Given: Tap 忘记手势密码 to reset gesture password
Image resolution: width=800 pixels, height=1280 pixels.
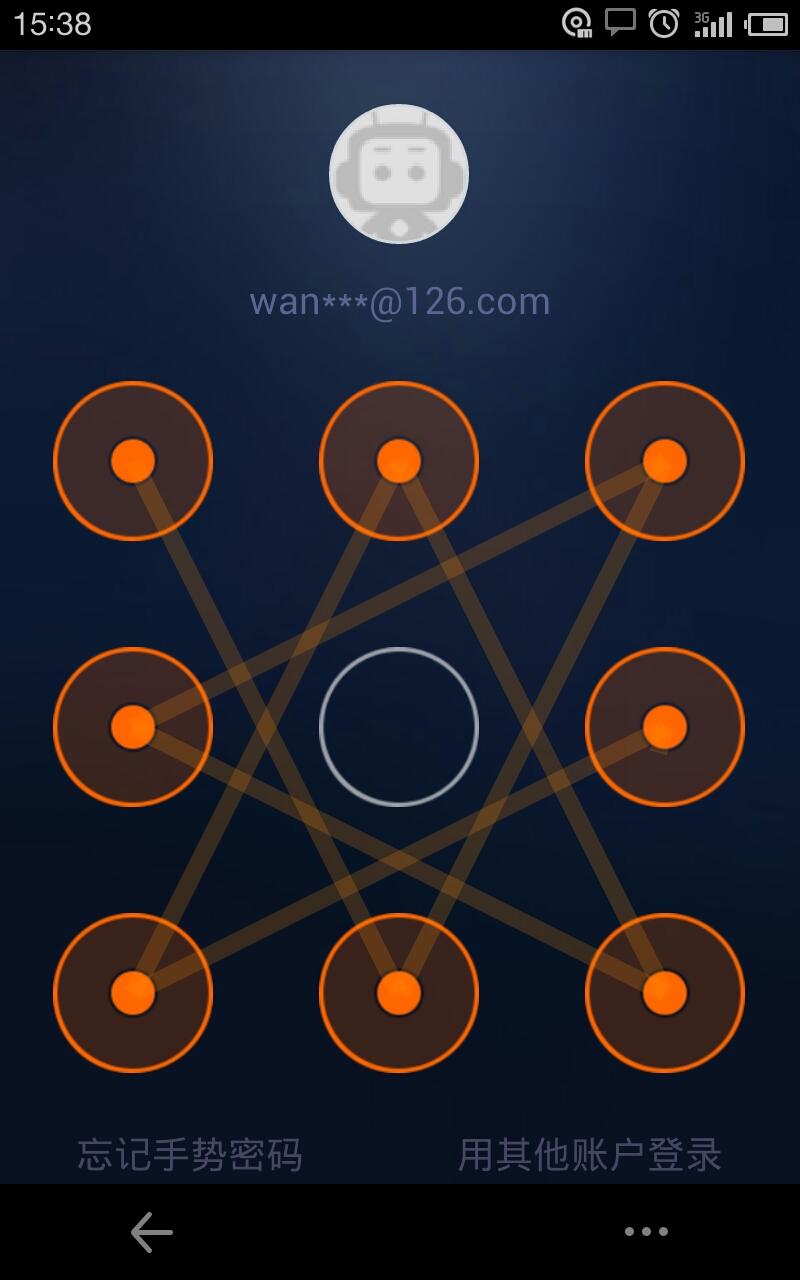Looking at the screenshot, I should pos(190,1155).
